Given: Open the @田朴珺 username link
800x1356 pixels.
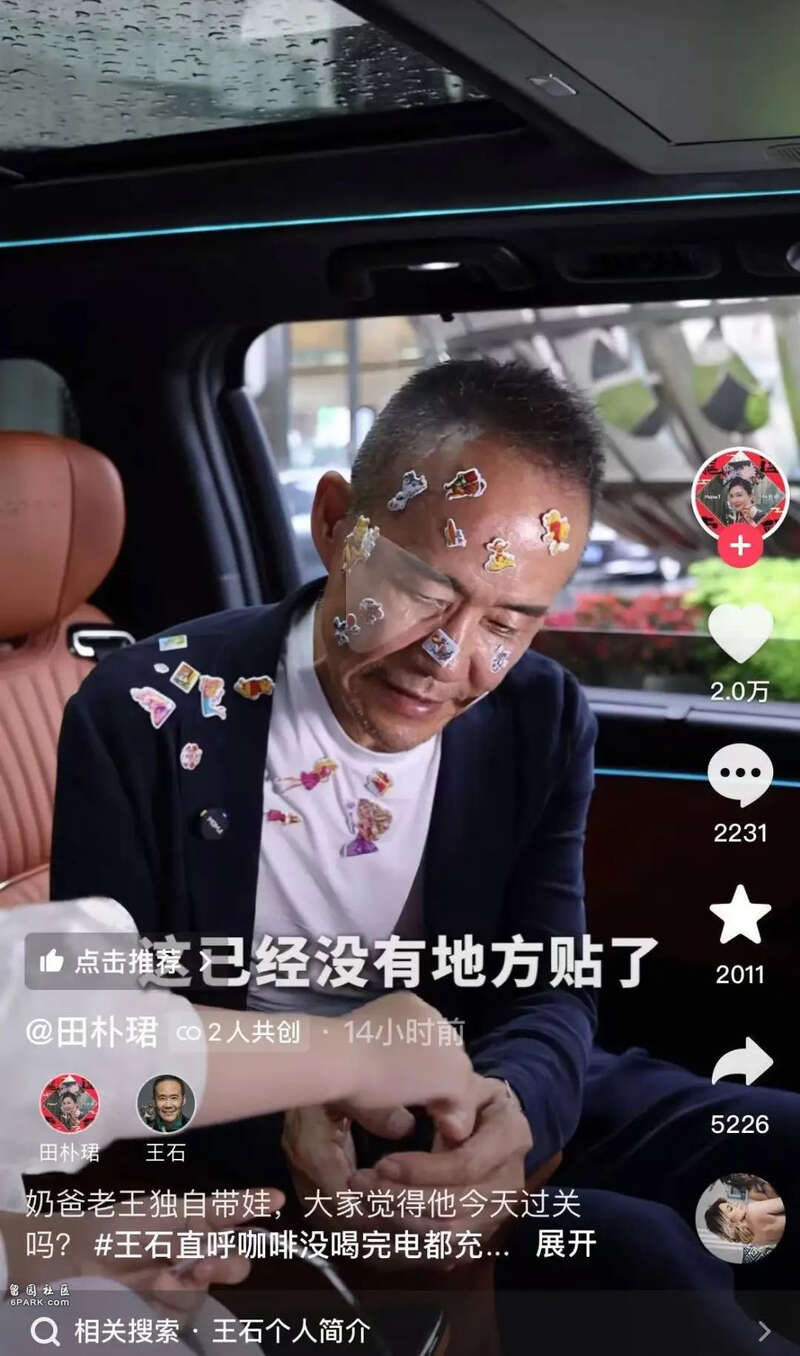Looking at the screenshot, I should tap(92, 1032).
